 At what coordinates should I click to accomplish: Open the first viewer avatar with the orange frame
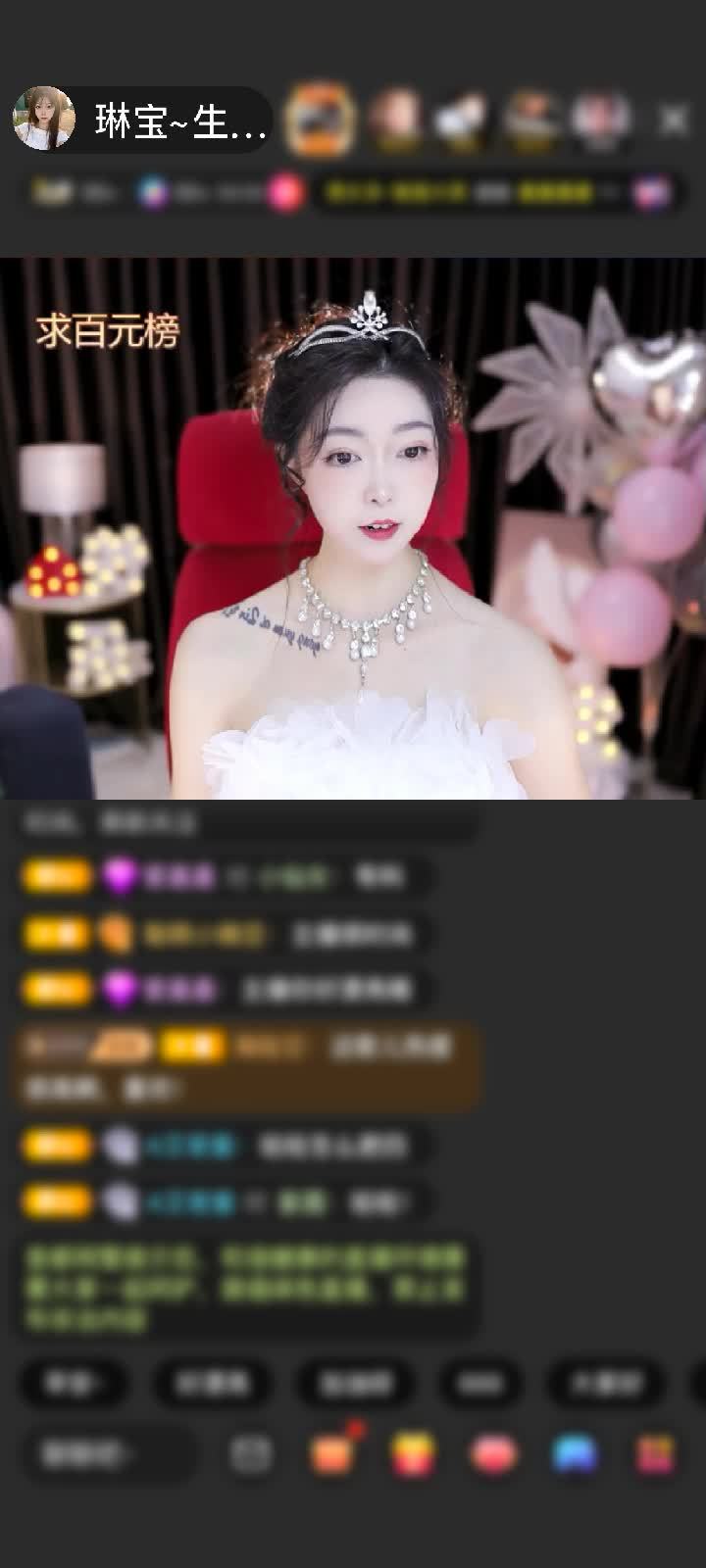320,121
